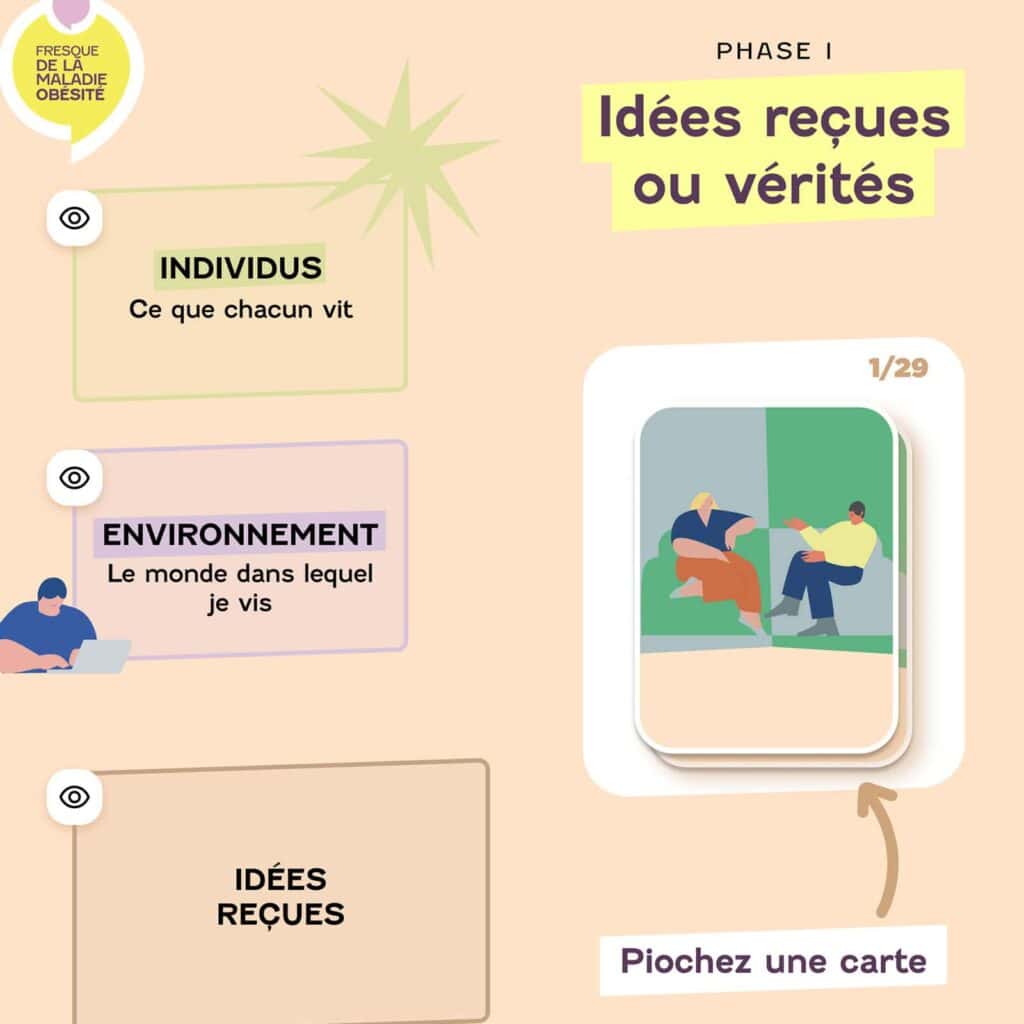
Task: Toggle the eye icon on the Environnement zone
Action: [74, 478]
